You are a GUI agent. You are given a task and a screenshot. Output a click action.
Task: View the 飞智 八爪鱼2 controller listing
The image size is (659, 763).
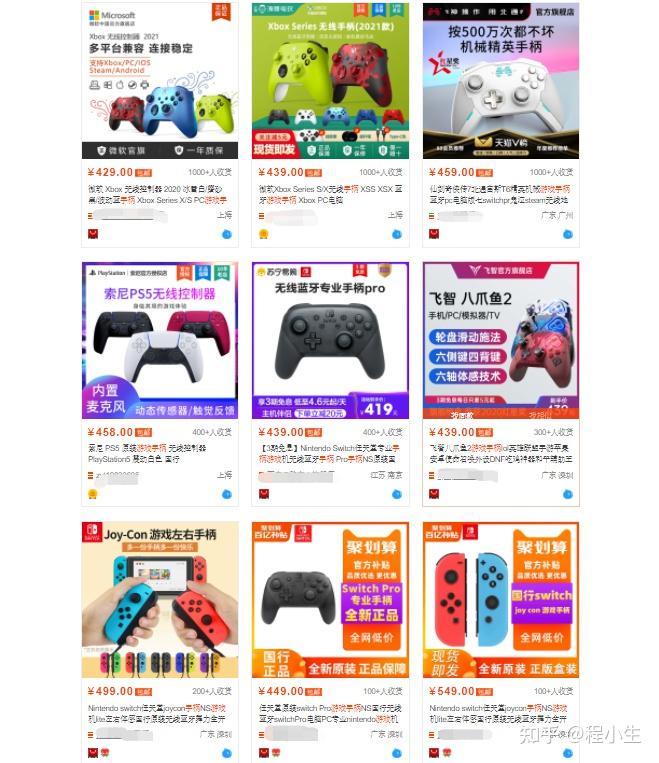(501, 340)
